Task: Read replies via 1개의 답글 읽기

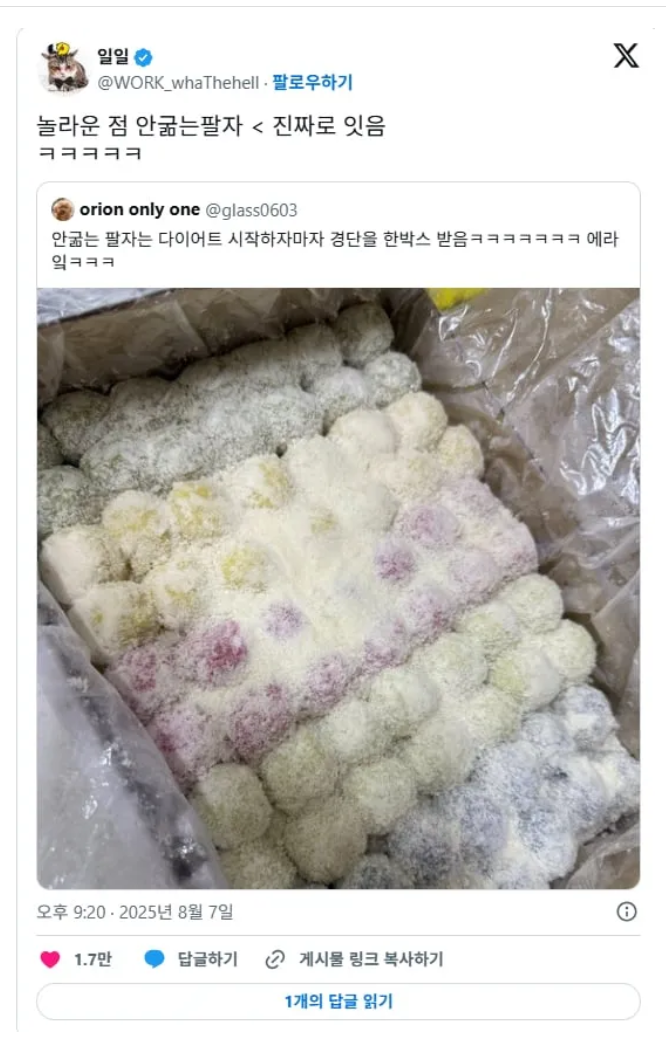Action: coord(338,1001)
